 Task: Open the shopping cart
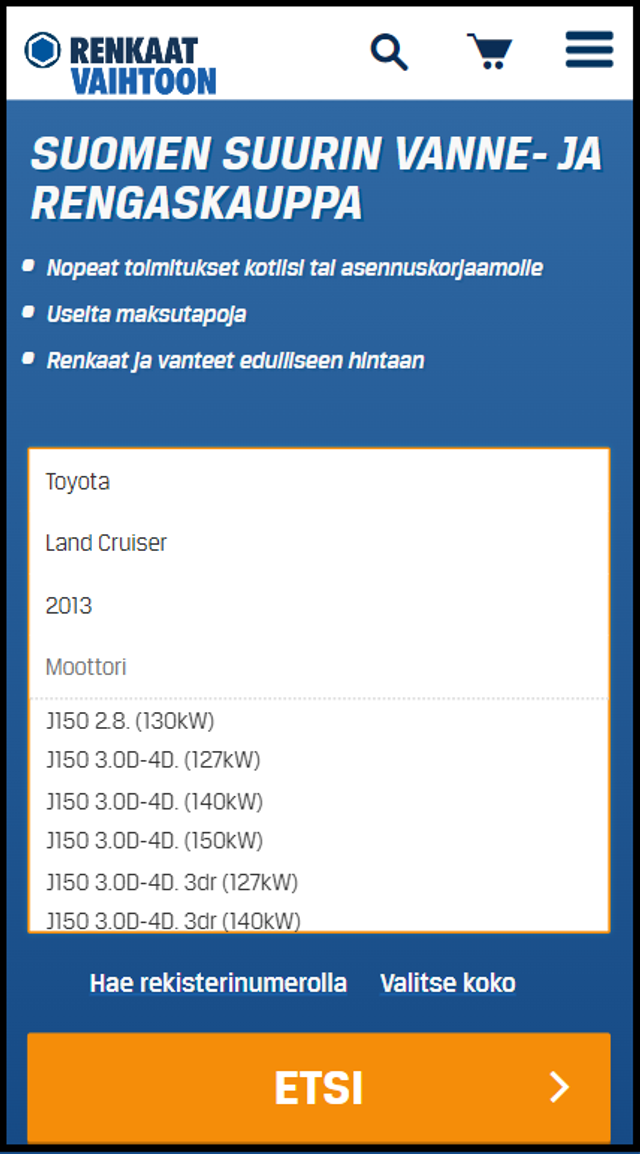(489, 51)
